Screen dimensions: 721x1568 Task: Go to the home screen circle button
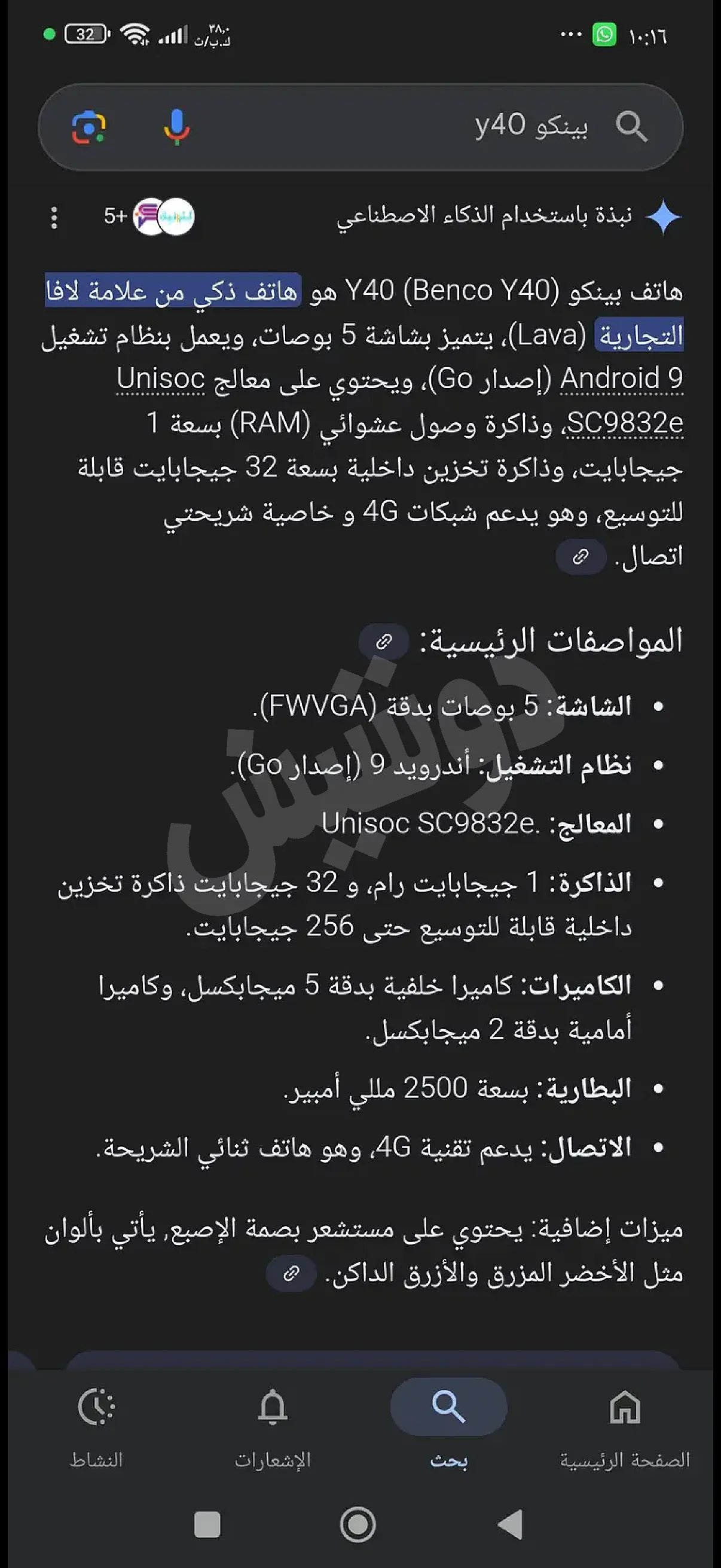pos(358,1524)
